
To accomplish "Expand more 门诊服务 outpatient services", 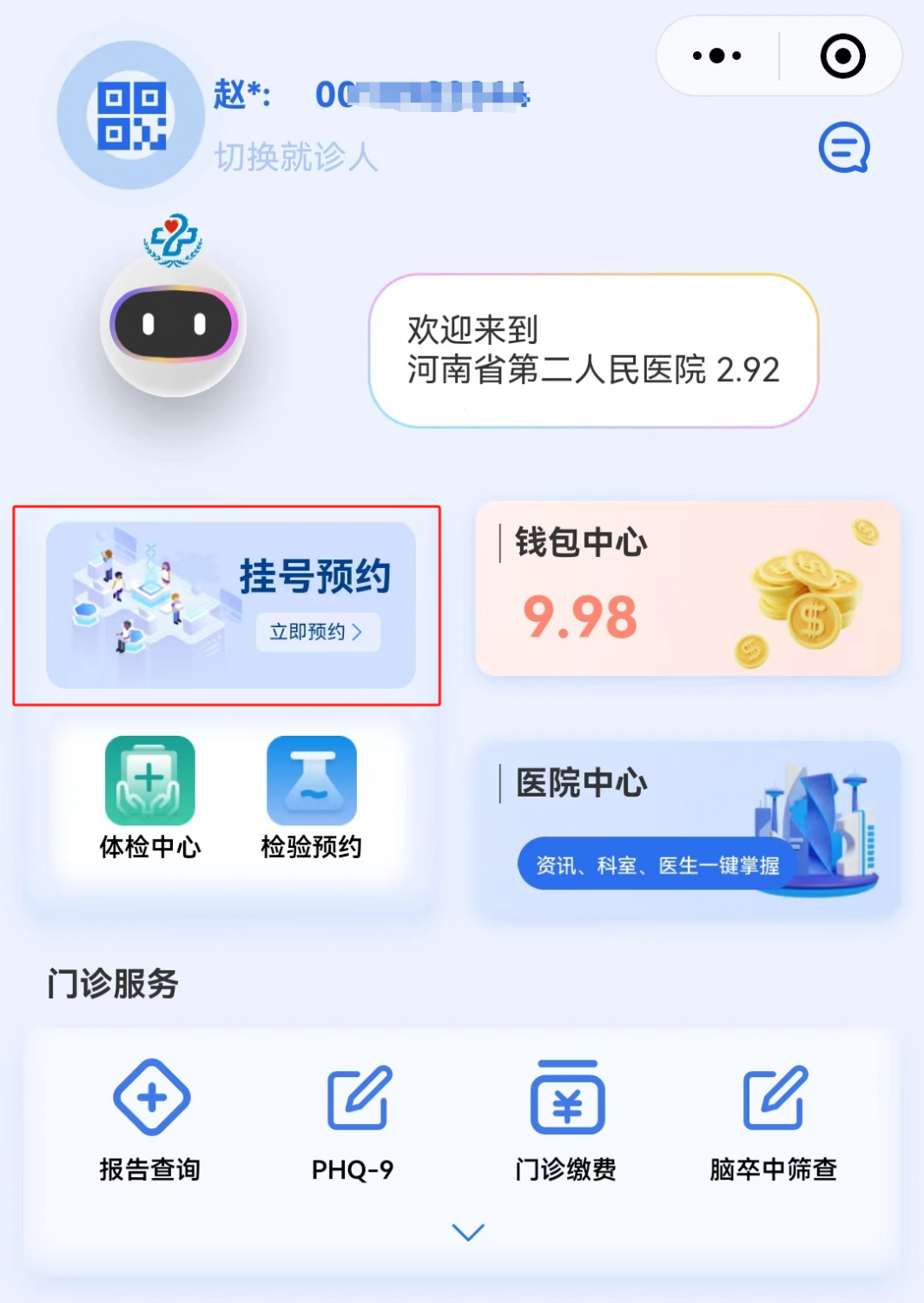I will pyautogui.click(x=468, y=1232).
